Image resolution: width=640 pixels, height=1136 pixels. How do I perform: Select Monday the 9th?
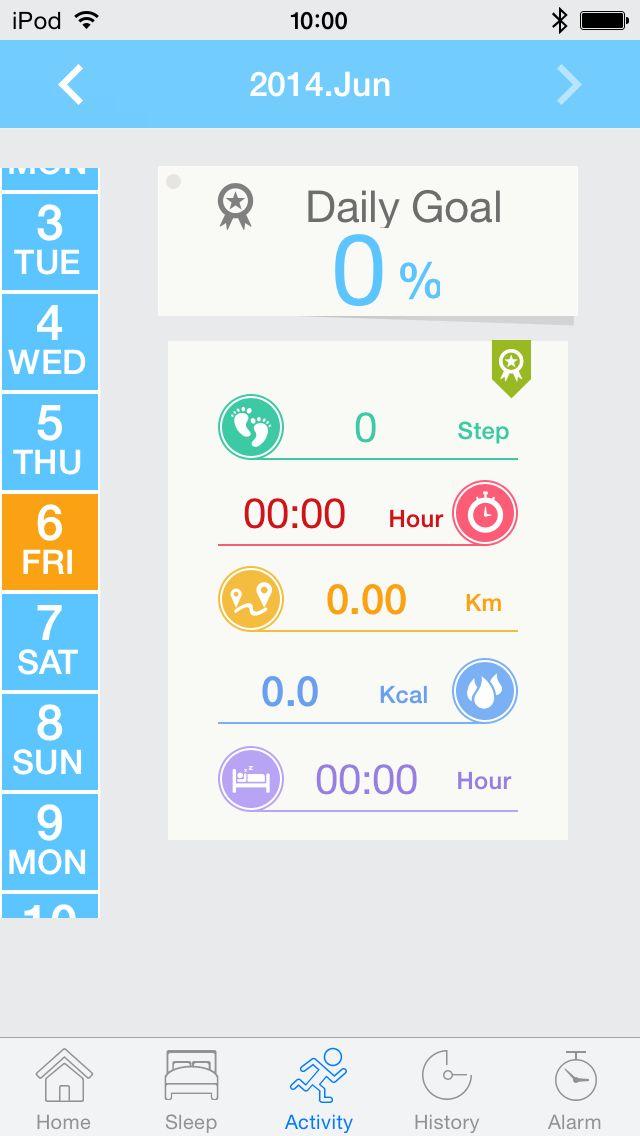click(49, 841)
